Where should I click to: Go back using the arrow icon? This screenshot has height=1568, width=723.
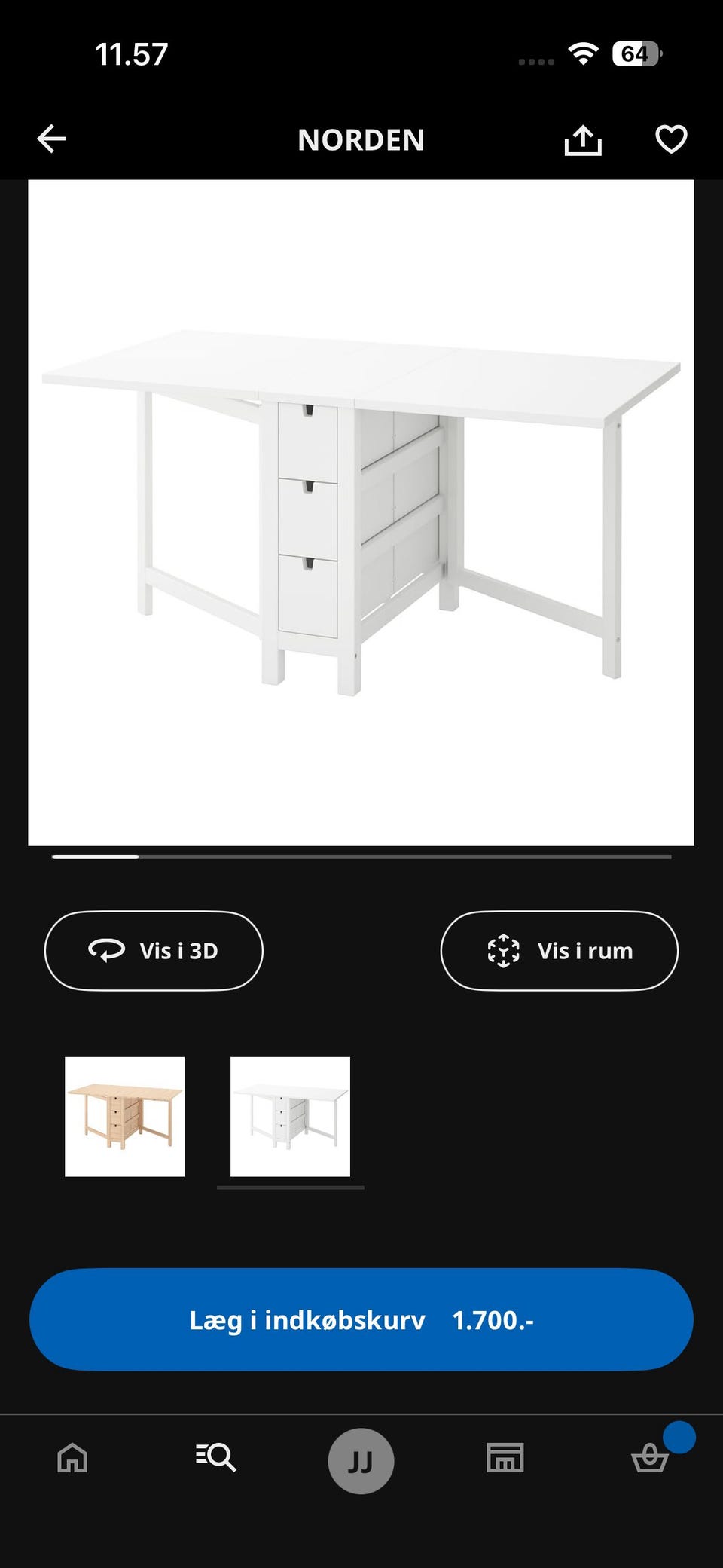click(x=51, y=139)
